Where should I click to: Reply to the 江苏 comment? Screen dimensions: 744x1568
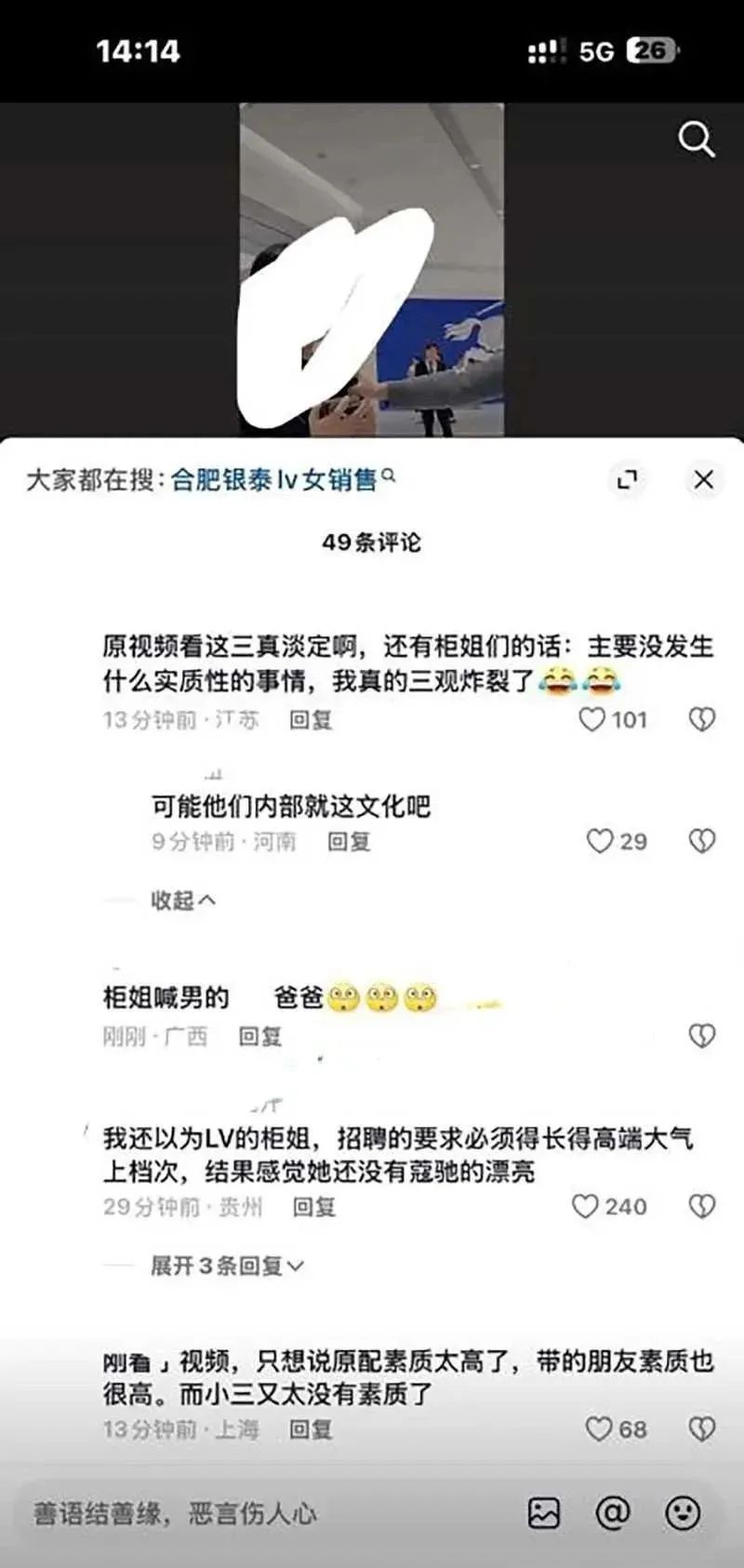(x=311, y=719)
